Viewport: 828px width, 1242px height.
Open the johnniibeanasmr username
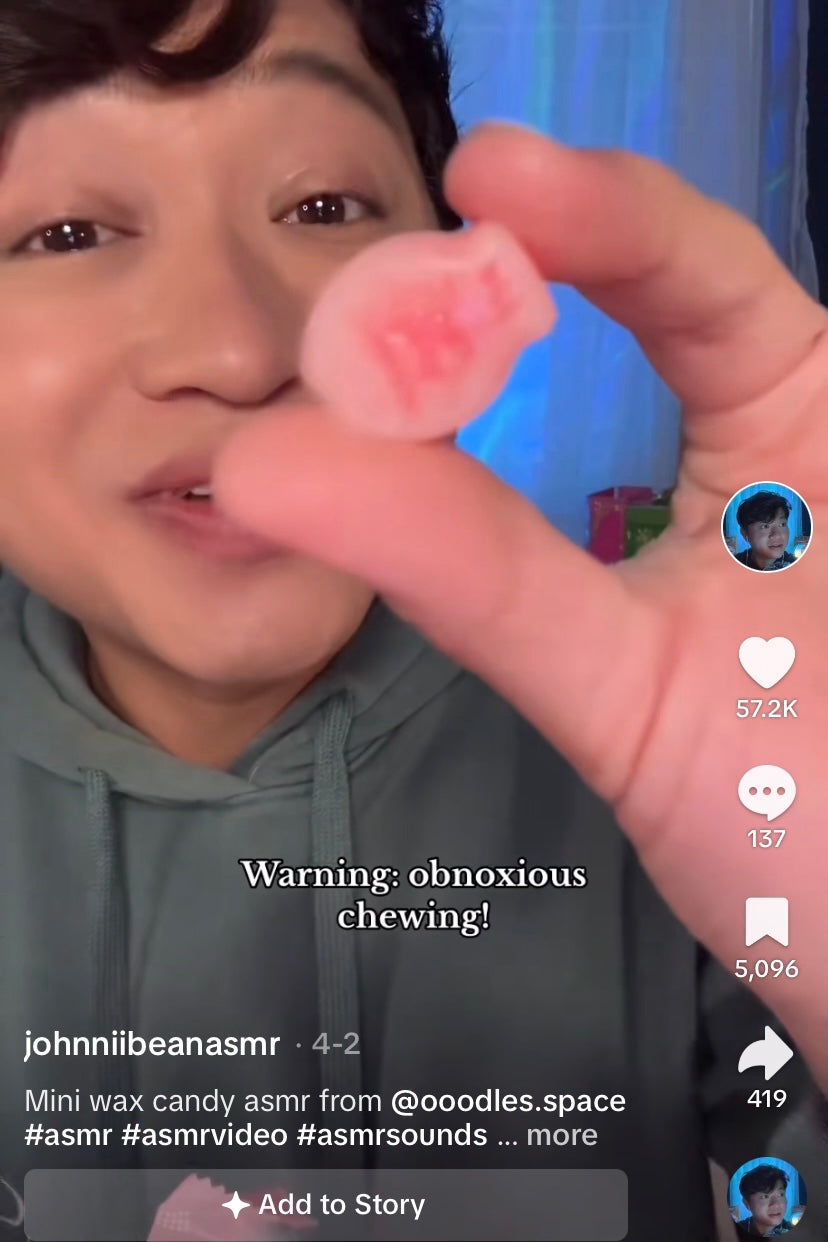point(151,1045)
